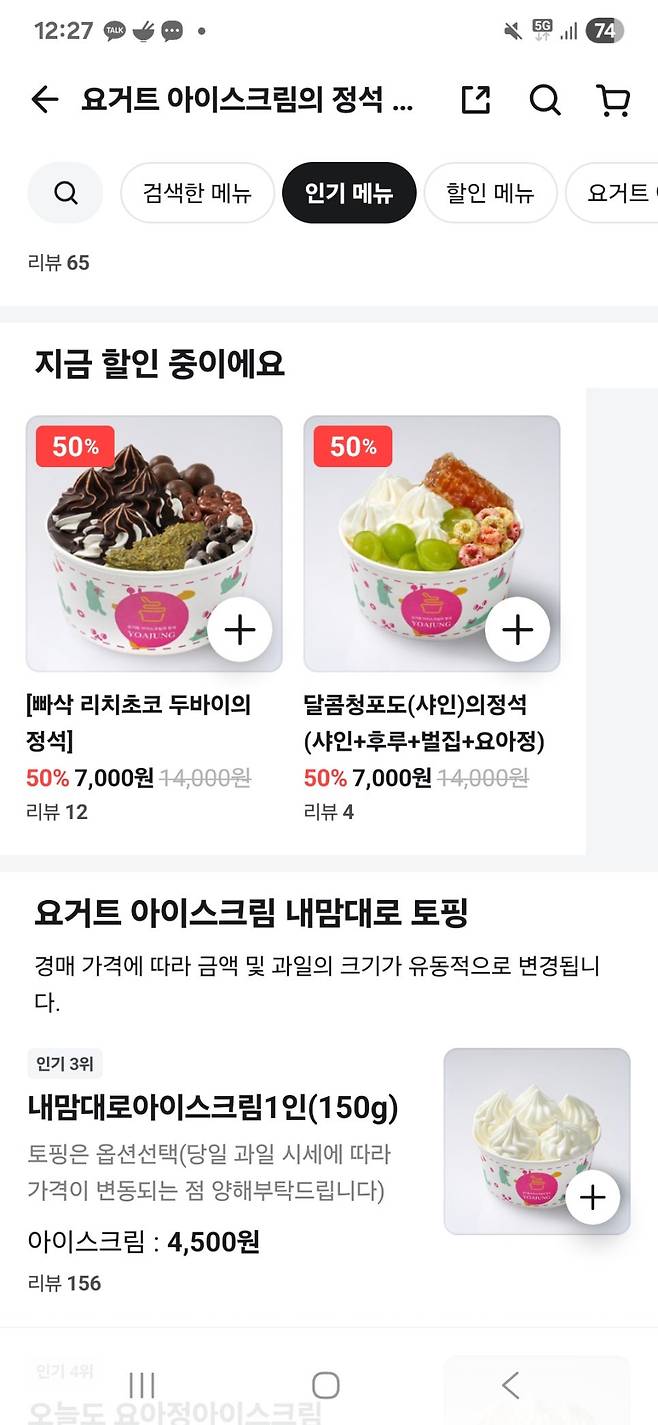Open the system recent apps view
Screen dimensions: 658x1425
[142, 1385]
